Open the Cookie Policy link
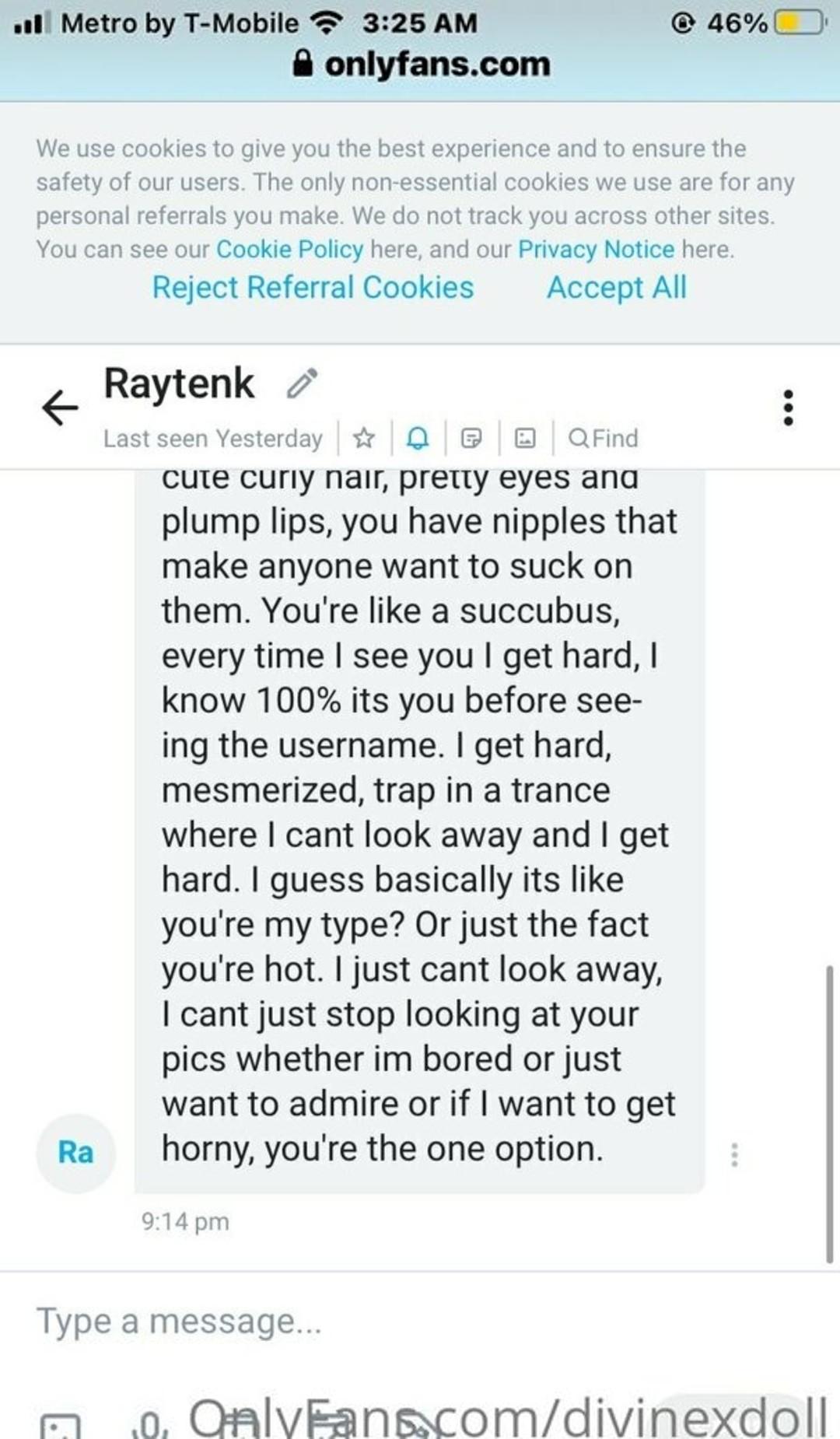 289,250
